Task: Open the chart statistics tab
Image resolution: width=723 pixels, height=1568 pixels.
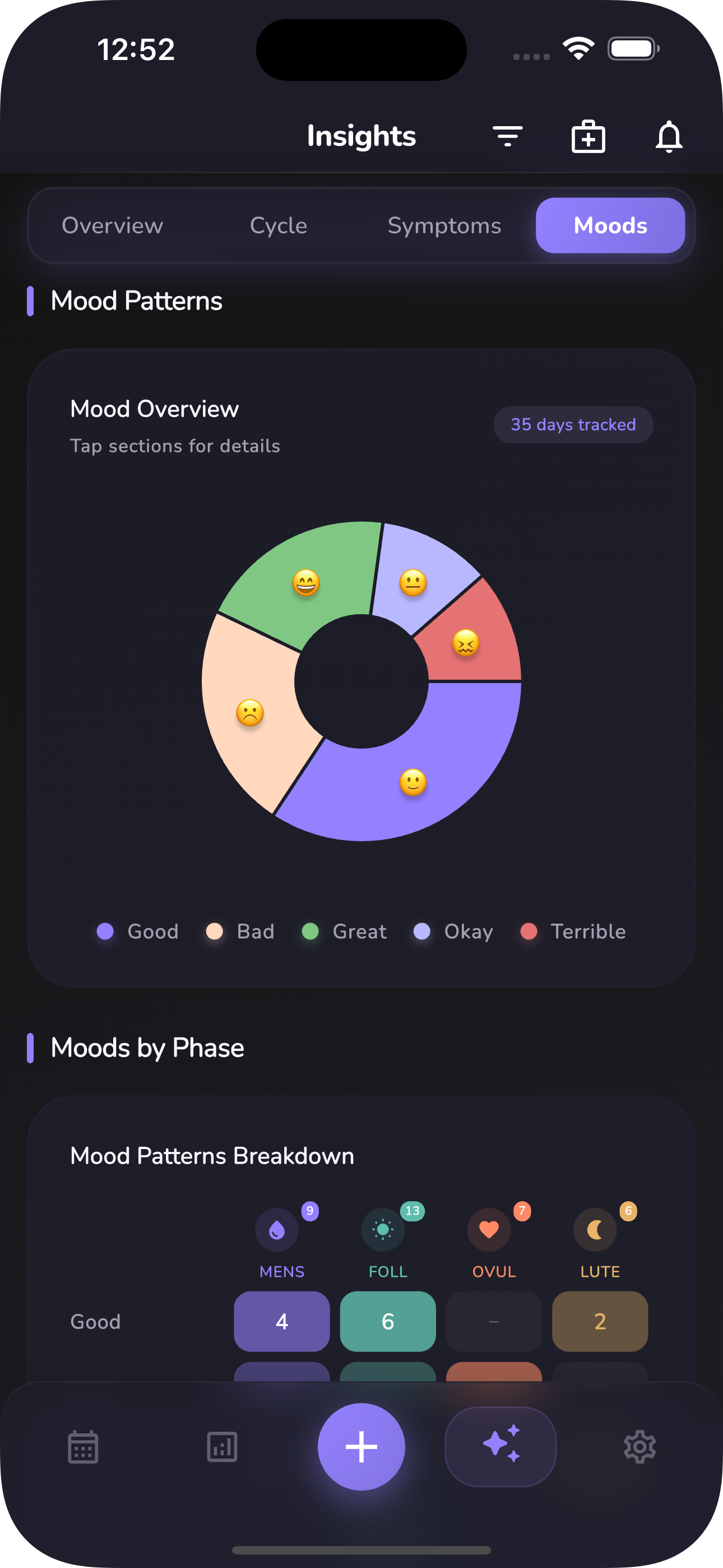Action: tap(222, 1447)
